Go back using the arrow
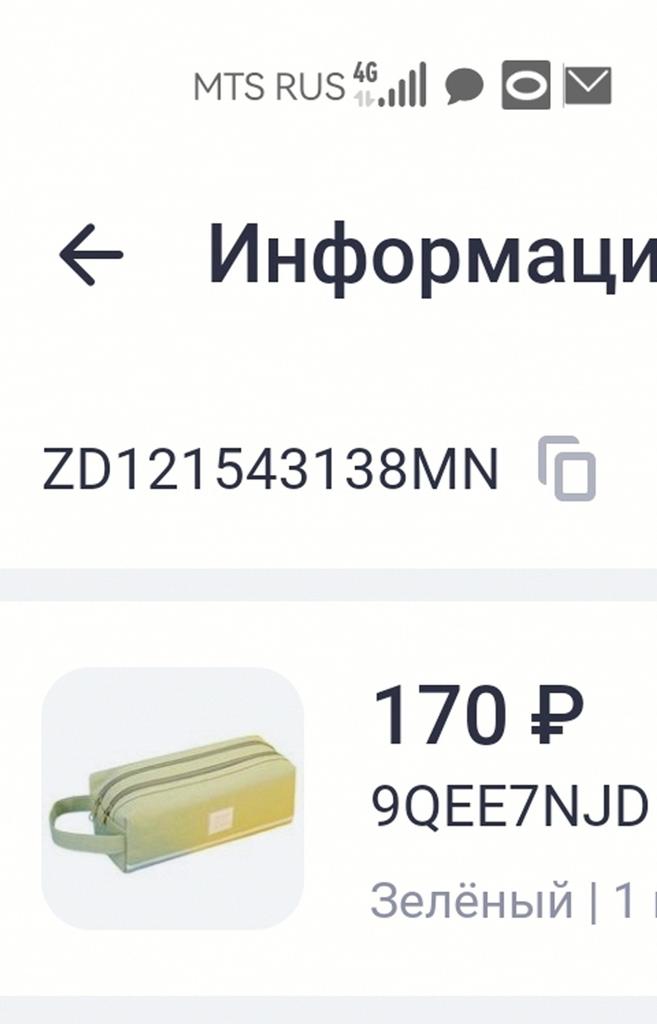657x1024 pixels. [x=91, y=255]
